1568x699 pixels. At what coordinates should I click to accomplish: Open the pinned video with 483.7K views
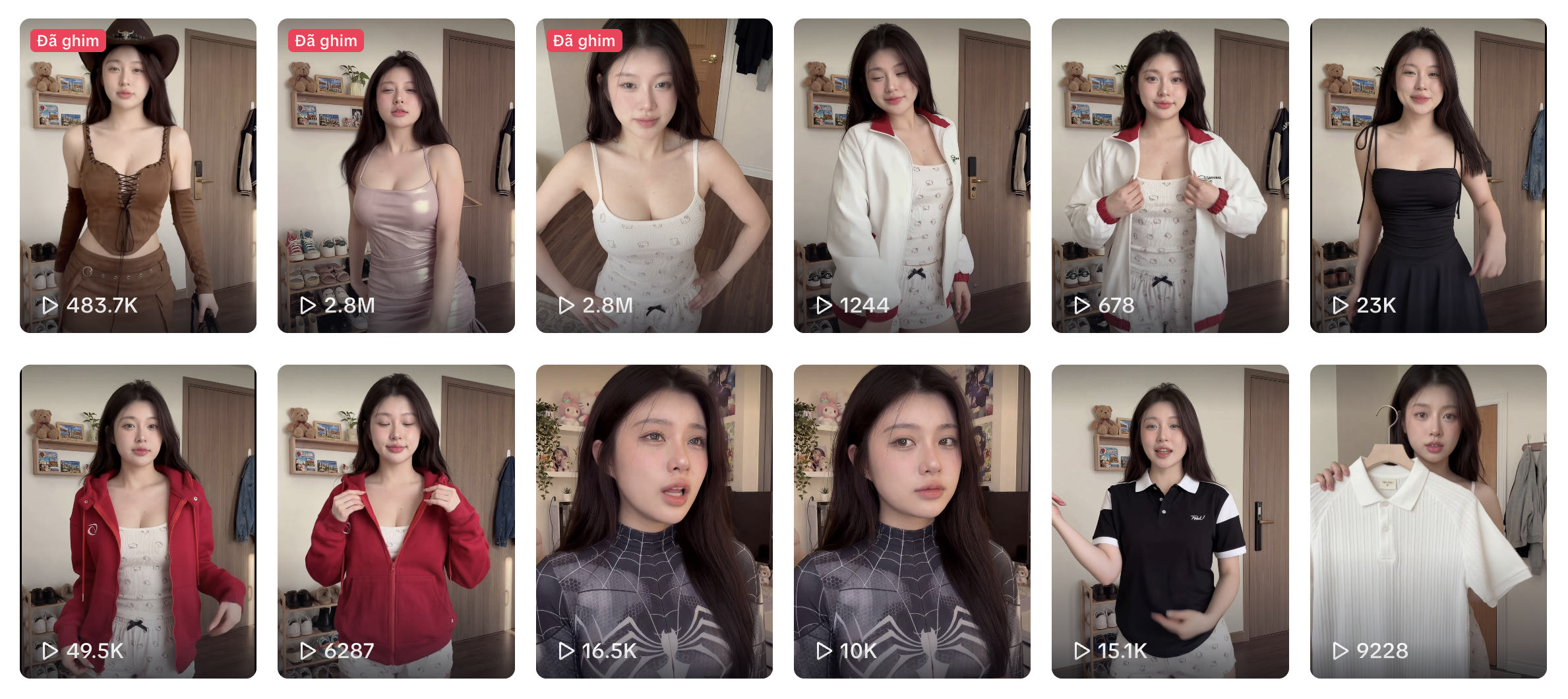coord(138,175)
